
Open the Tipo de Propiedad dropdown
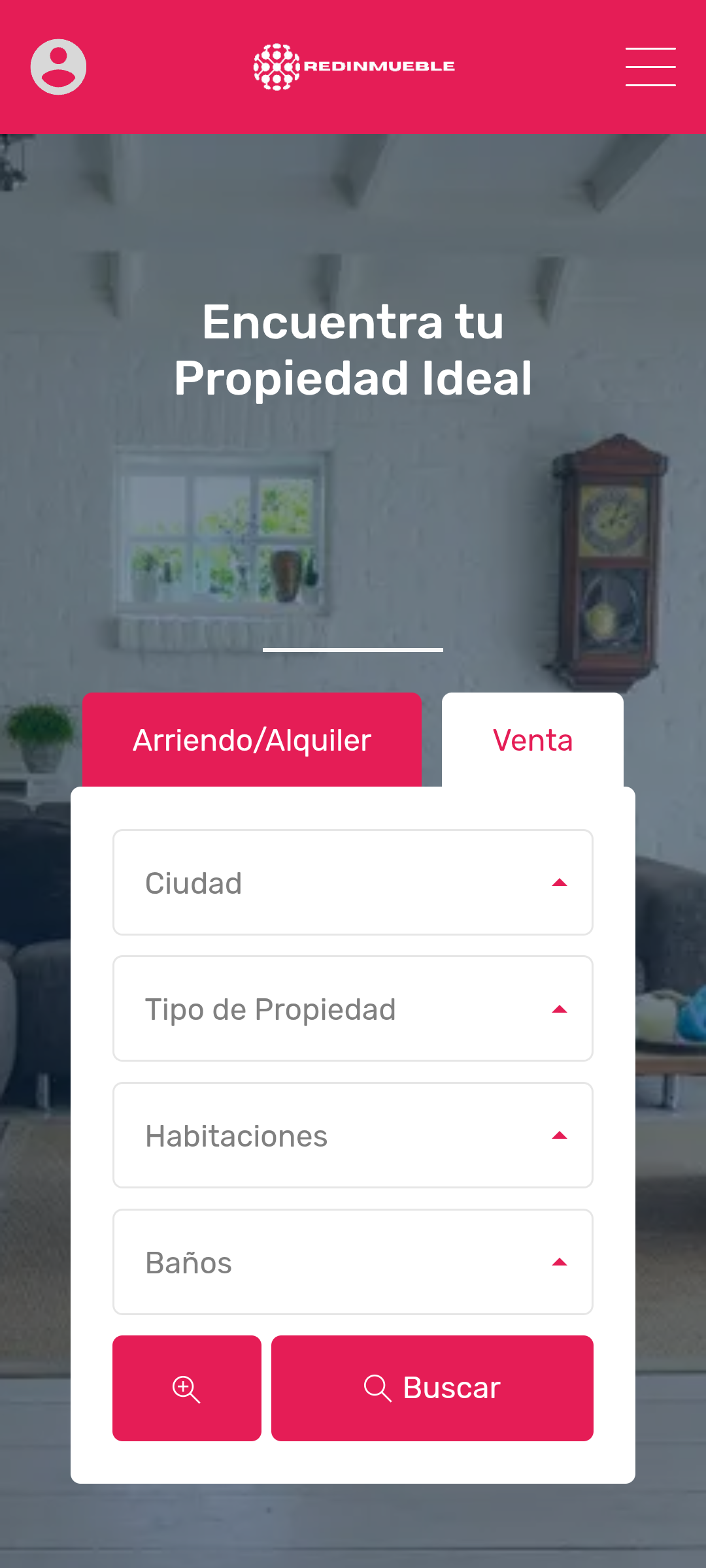pyautogui.click(x=353, y=1009)
